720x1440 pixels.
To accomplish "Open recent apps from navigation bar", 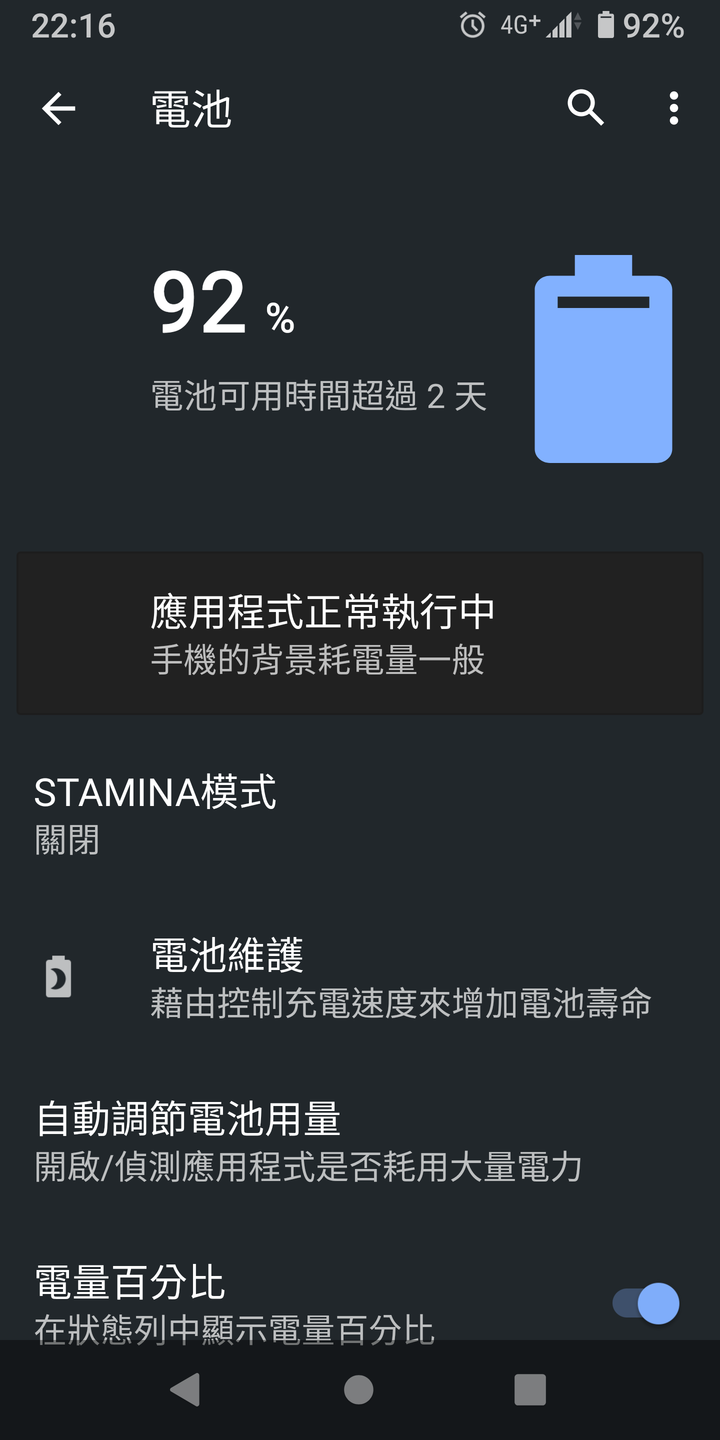I will pyautogui.click(x=530, y=1390).
